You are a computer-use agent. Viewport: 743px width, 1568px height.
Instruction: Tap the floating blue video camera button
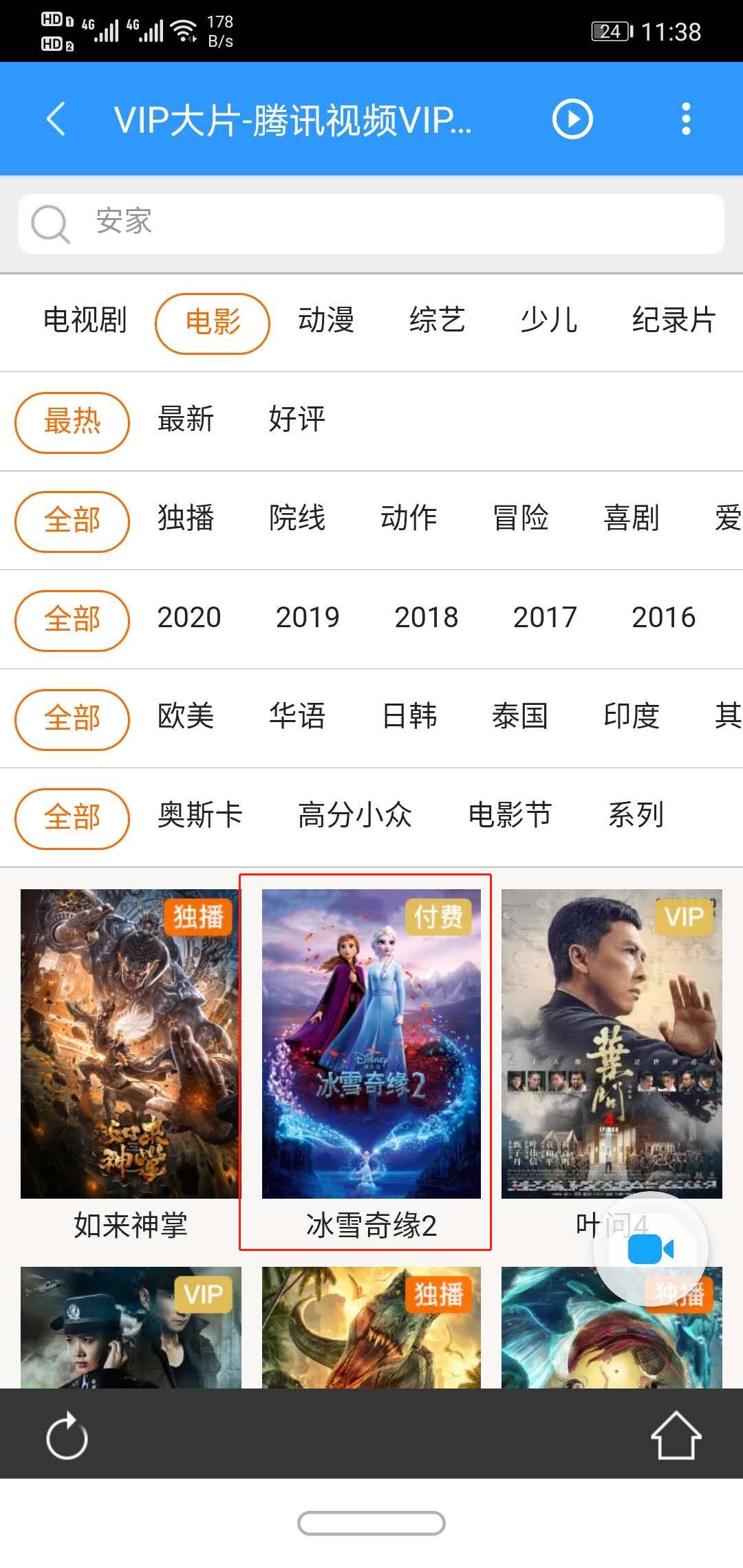pos(650,1250)
